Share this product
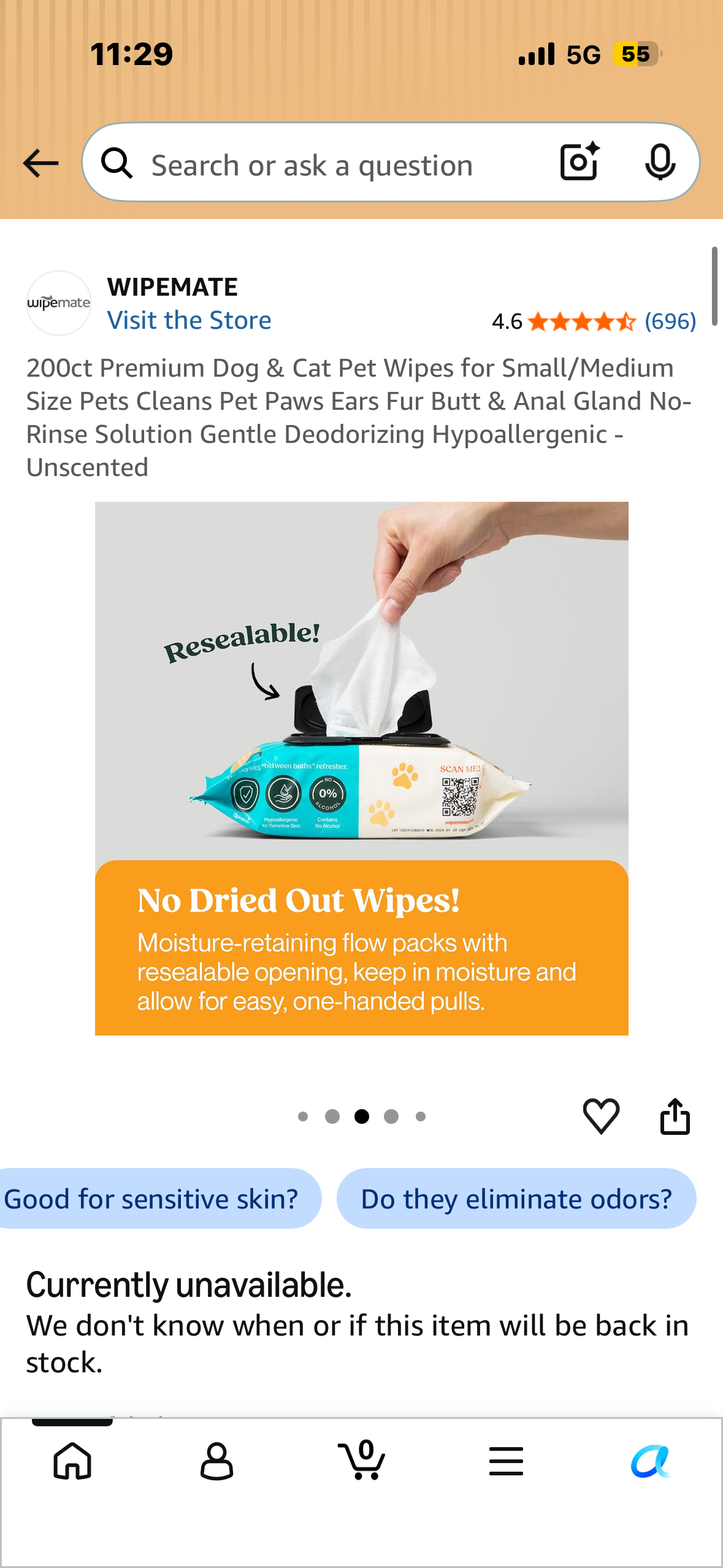 (x=675, y=1116)
